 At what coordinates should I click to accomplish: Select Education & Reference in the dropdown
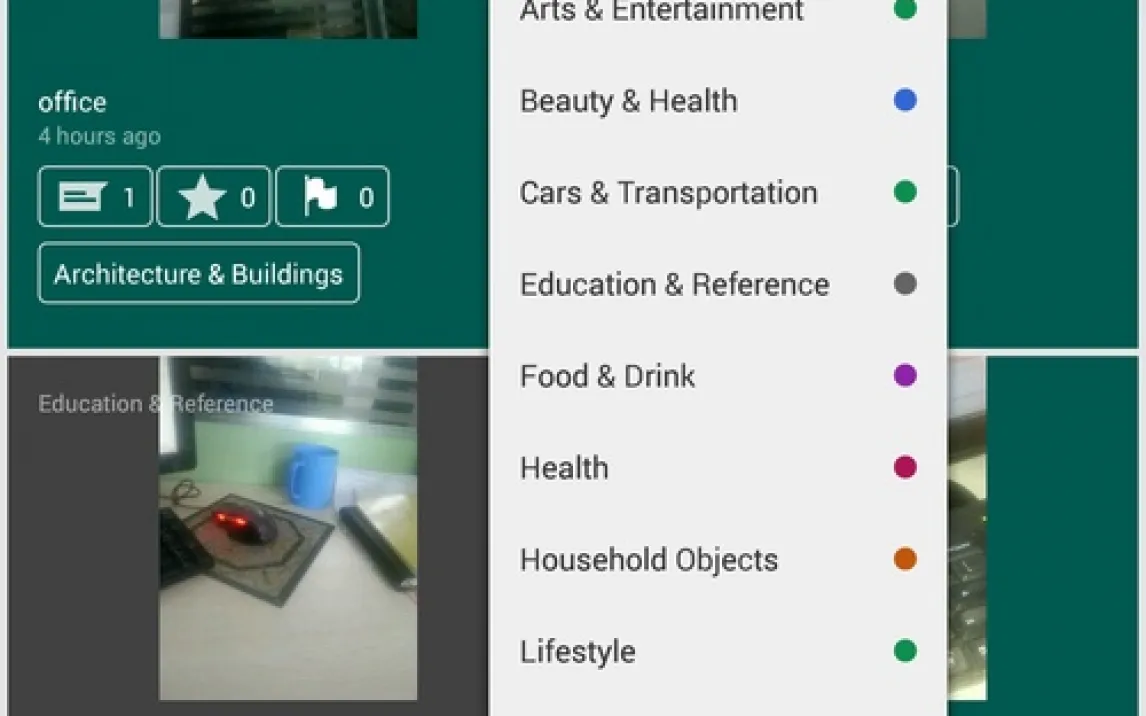point(674,285)
